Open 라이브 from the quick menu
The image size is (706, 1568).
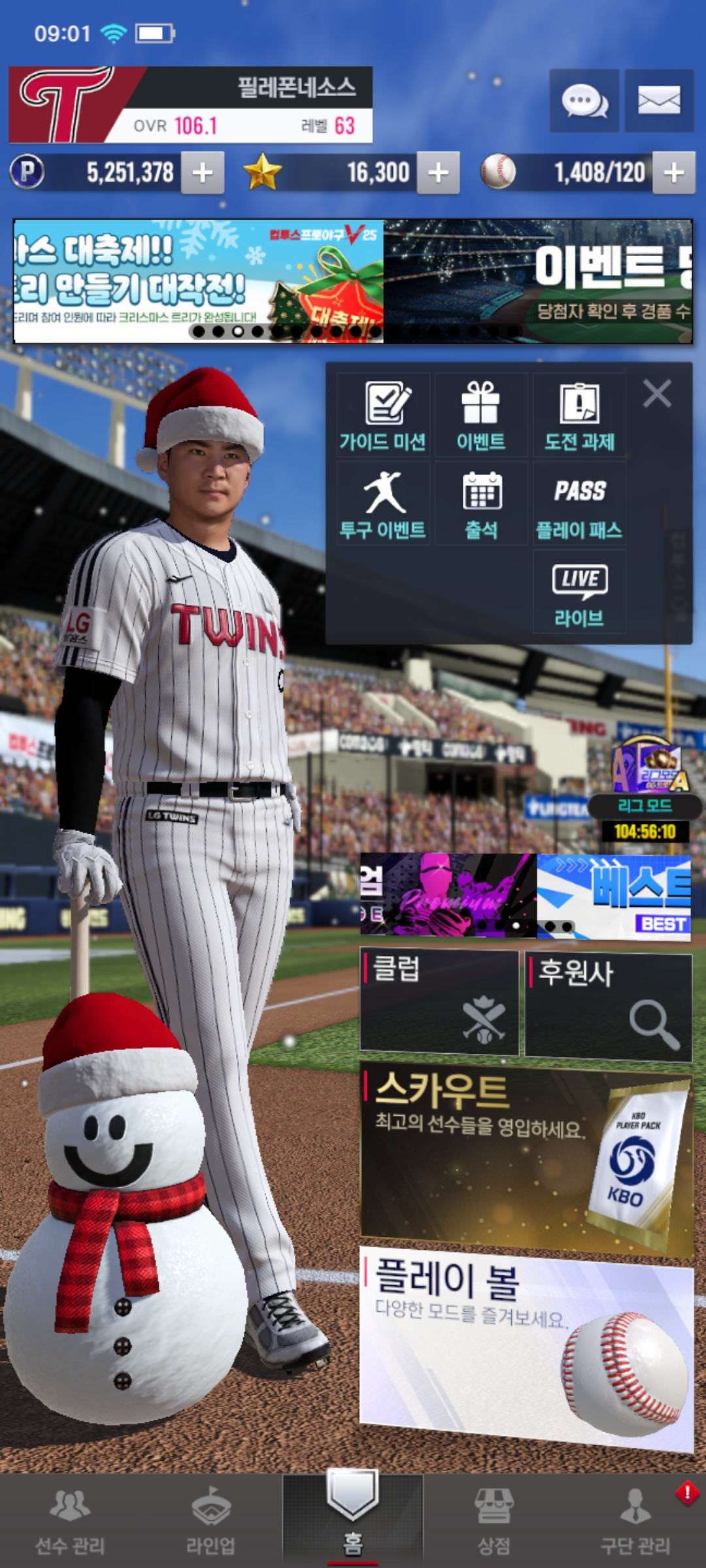[579, 592]
